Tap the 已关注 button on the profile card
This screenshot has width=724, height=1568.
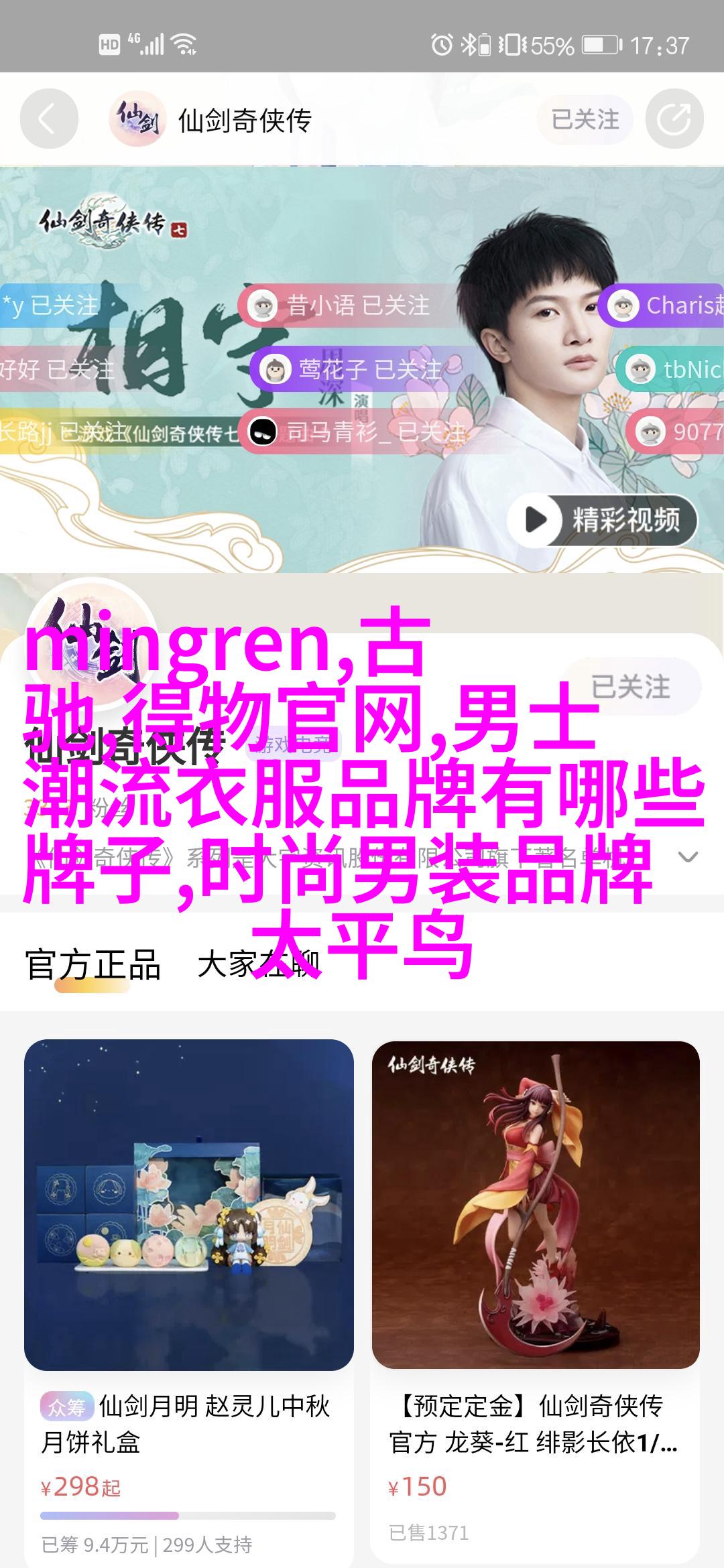click(631, 687)
